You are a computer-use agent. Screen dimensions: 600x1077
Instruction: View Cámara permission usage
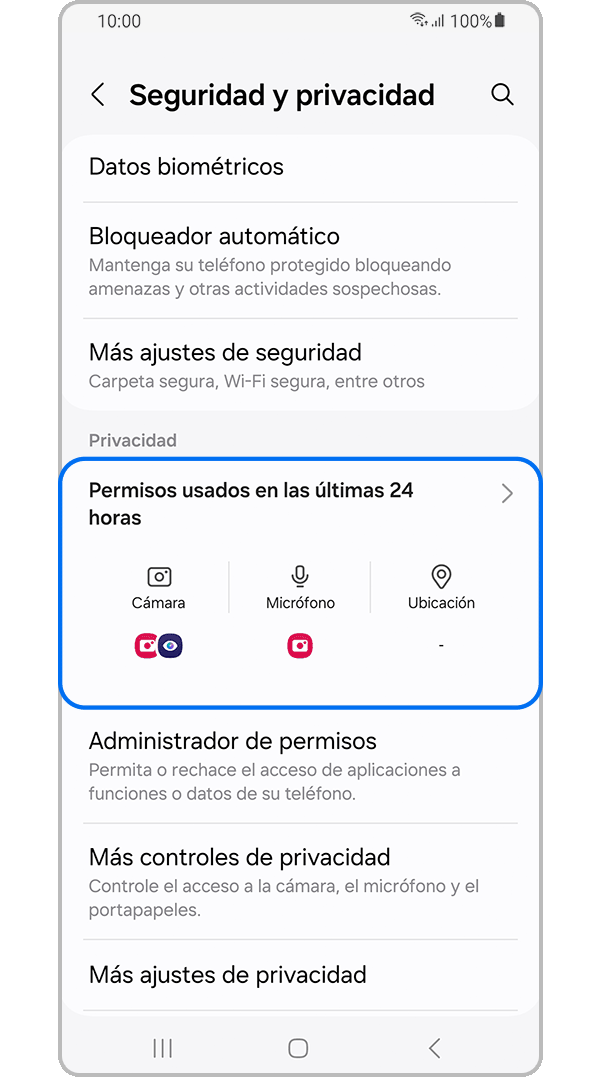click(x=158, y=587)
